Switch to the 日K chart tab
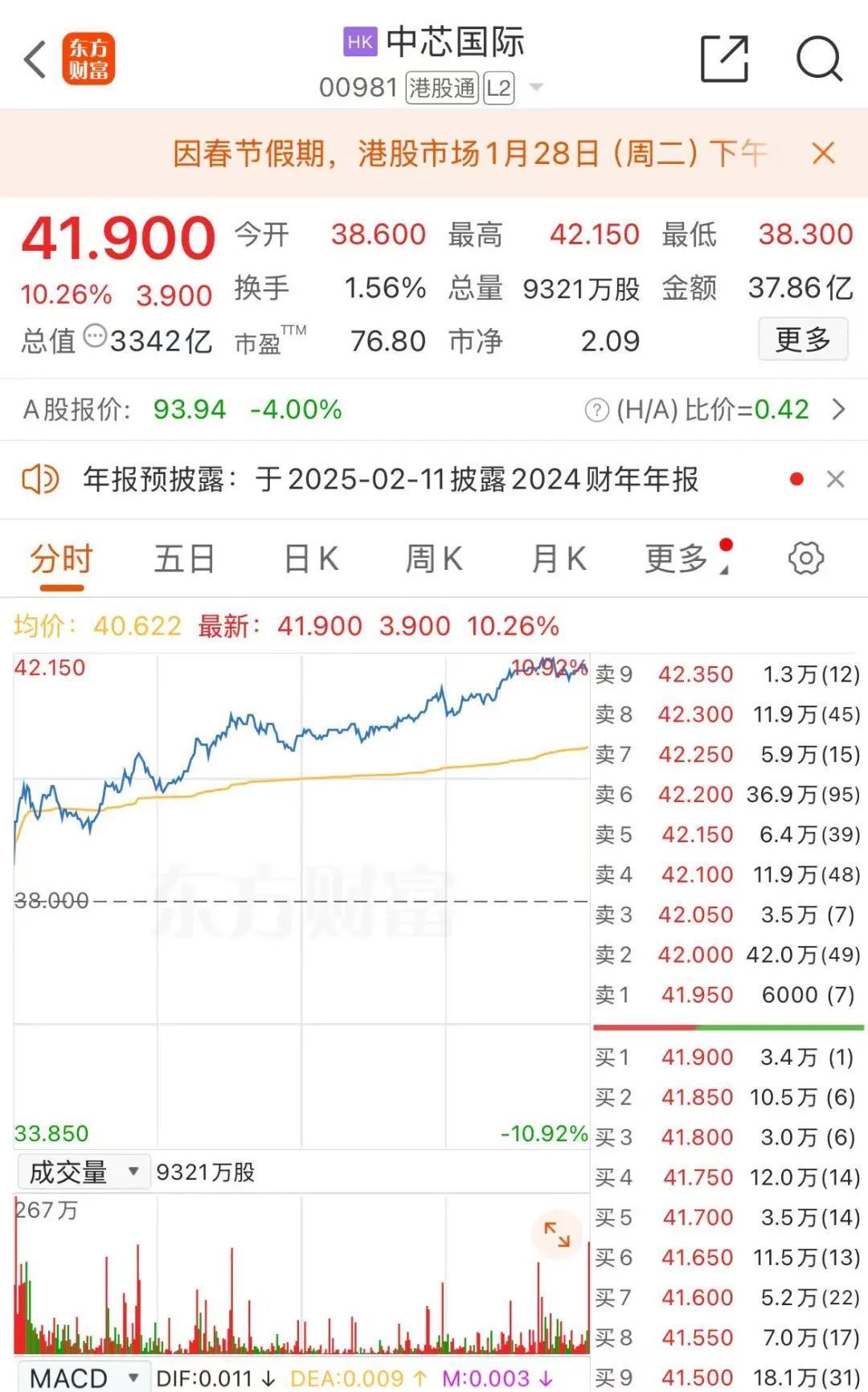 312,559
